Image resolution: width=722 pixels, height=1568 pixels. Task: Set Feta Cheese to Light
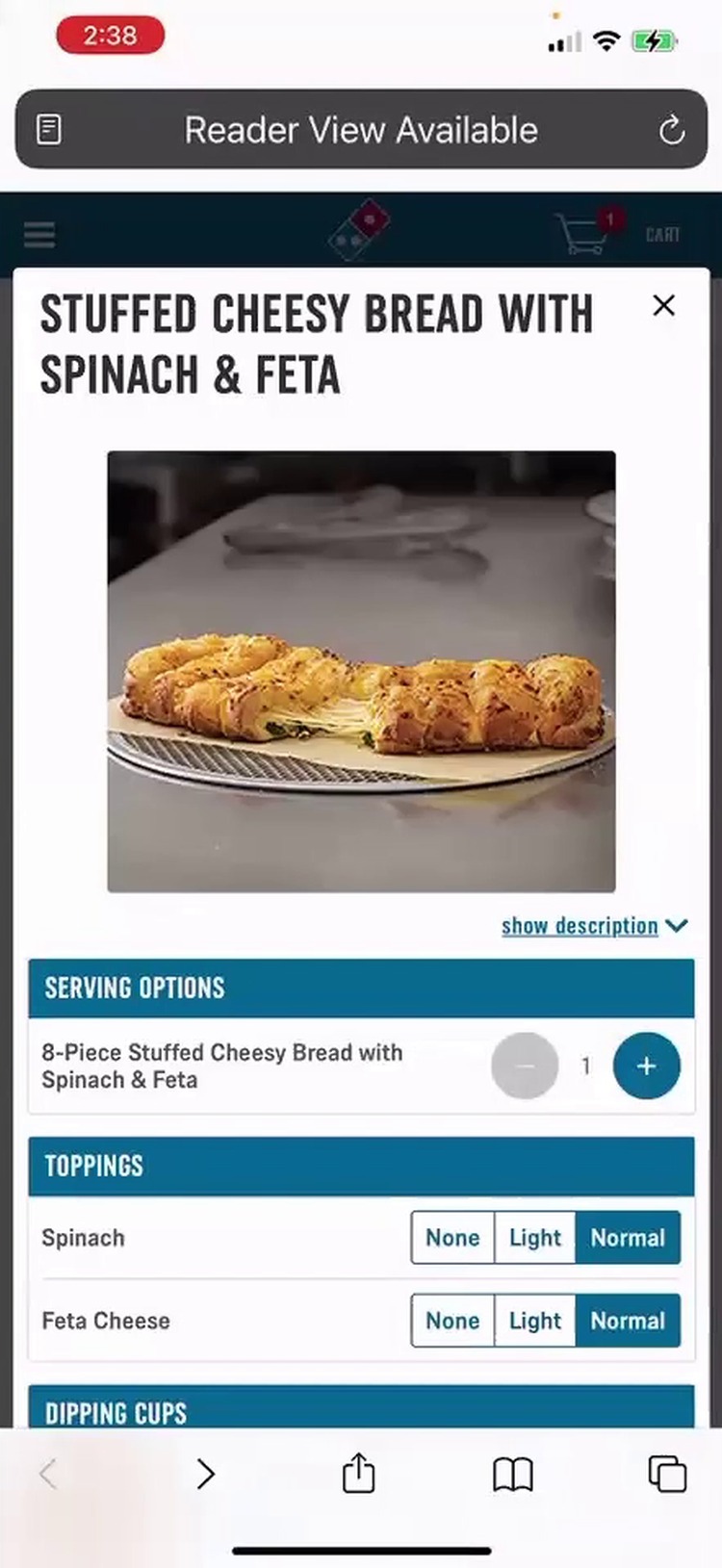535,1321
